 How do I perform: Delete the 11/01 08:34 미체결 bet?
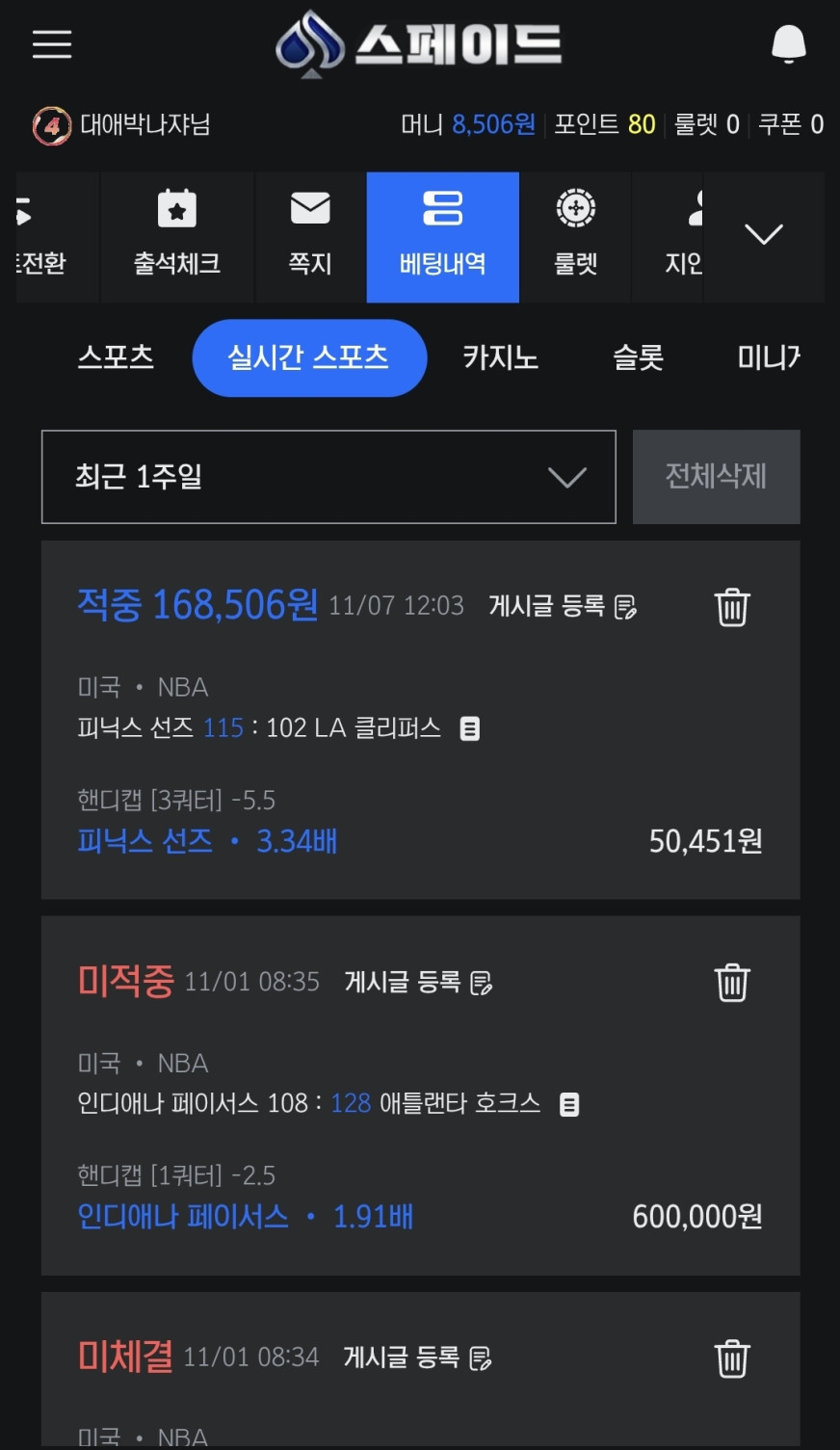coord(731,1358)
